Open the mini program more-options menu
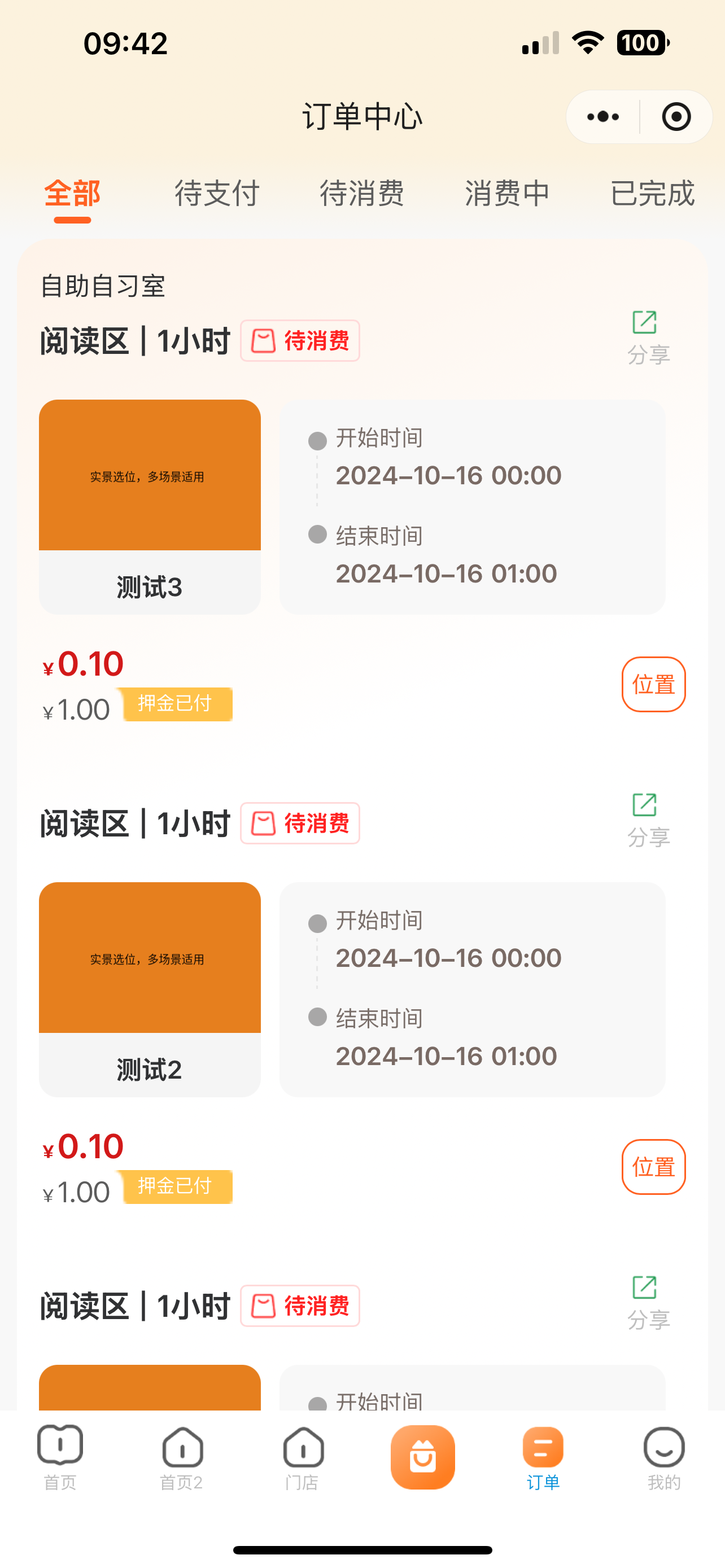This screenshot has height=1568, width=725. coord(602,117)
